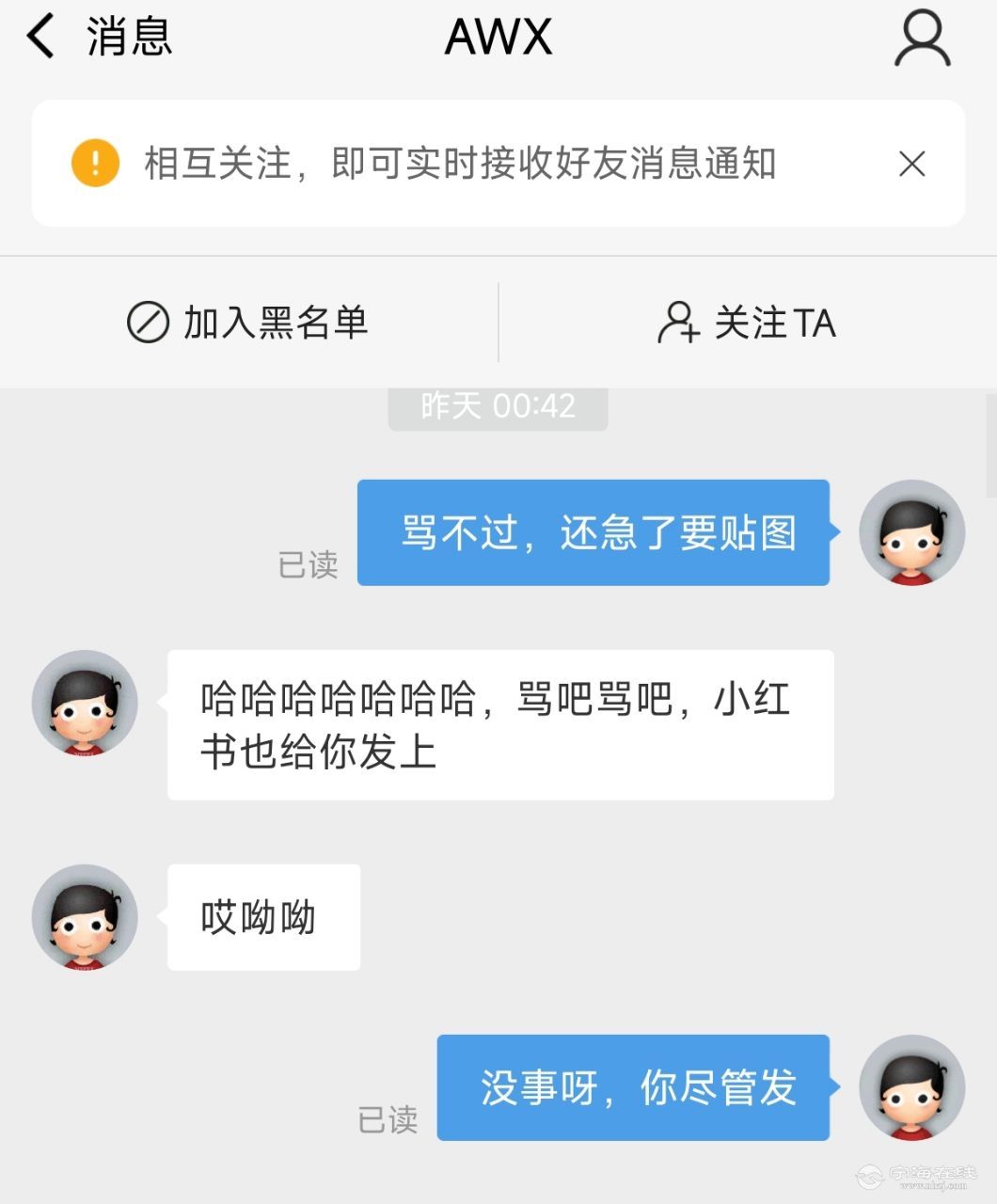Screen dimensions: 997x1204
Task: Tap your avatar beside 没事呀，你尽管发
Action: click(x=911, y=1087)
